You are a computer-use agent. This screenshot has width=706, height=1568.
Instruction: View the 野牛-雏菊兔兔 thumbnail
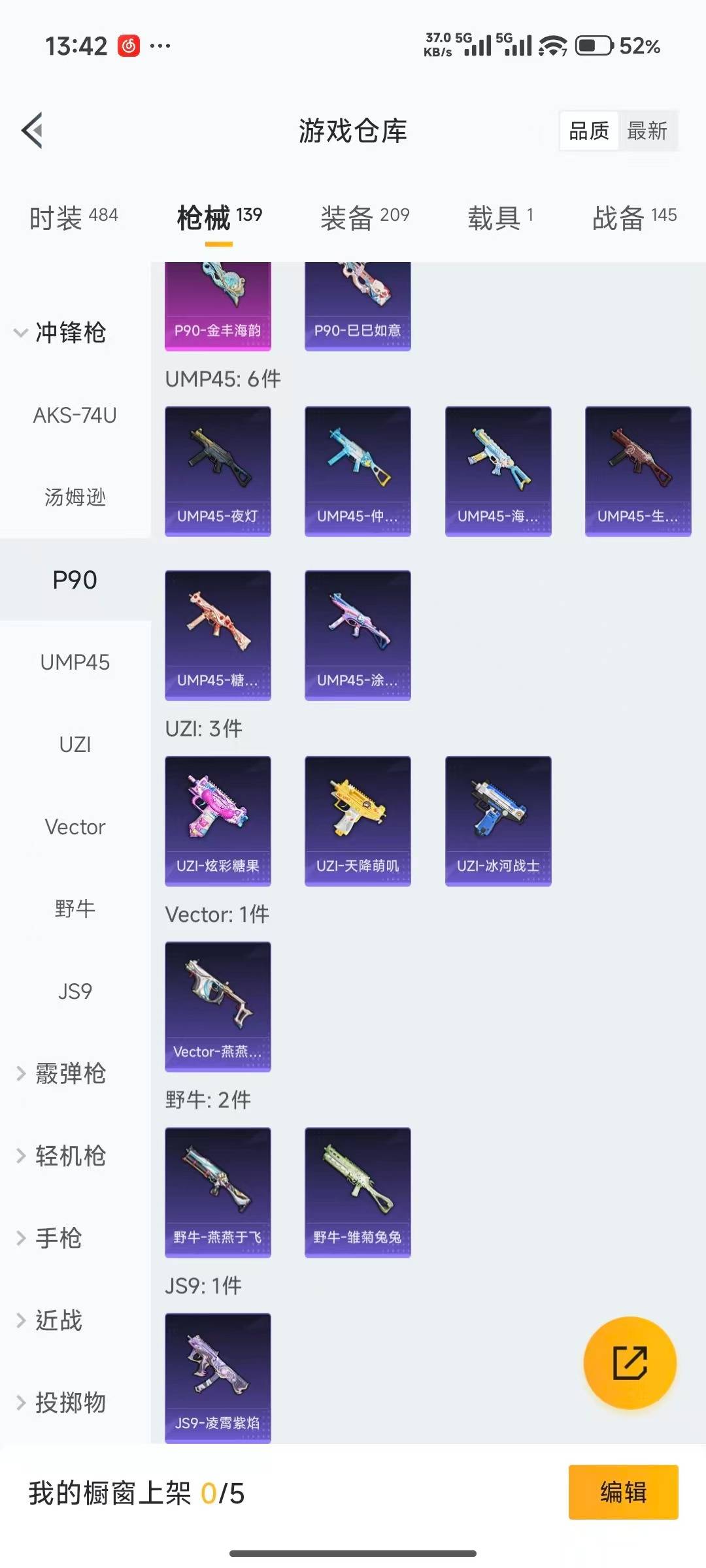pos(358,1190)
